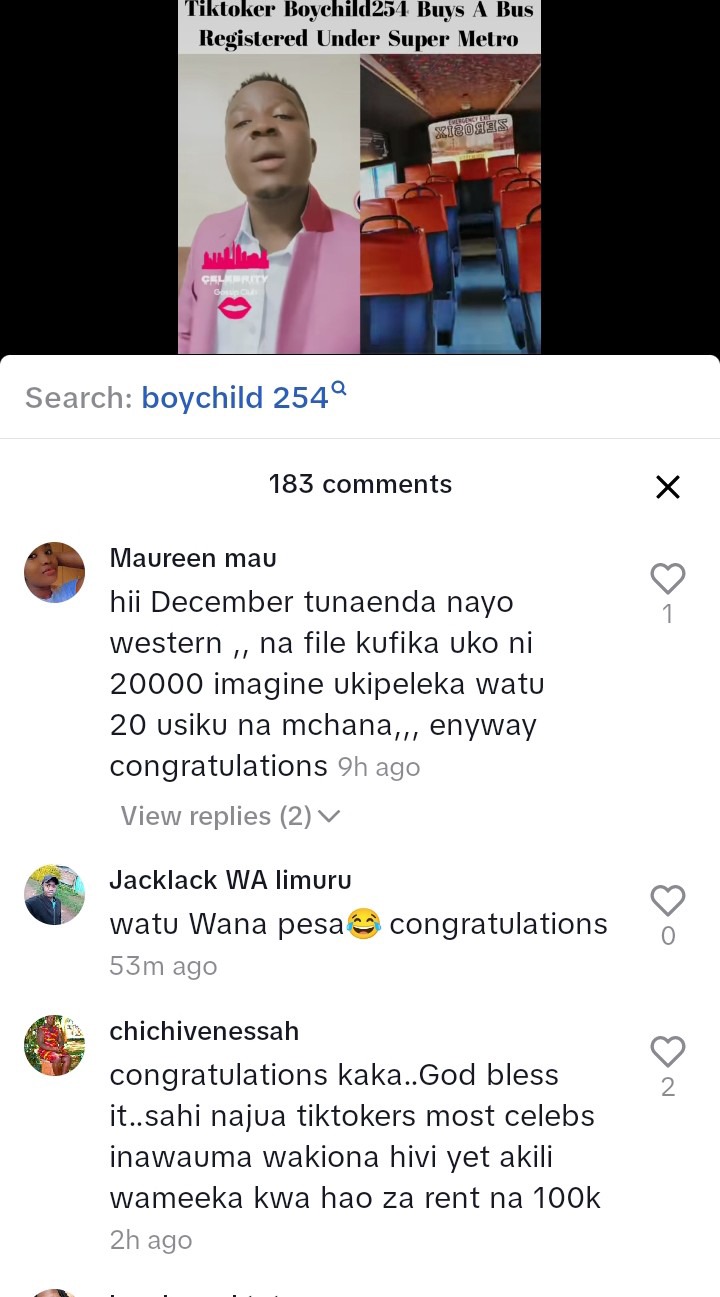This screenshot has height=1297, width=720.
Task: Like Maureen mau's comment
Action: [667, 579]
